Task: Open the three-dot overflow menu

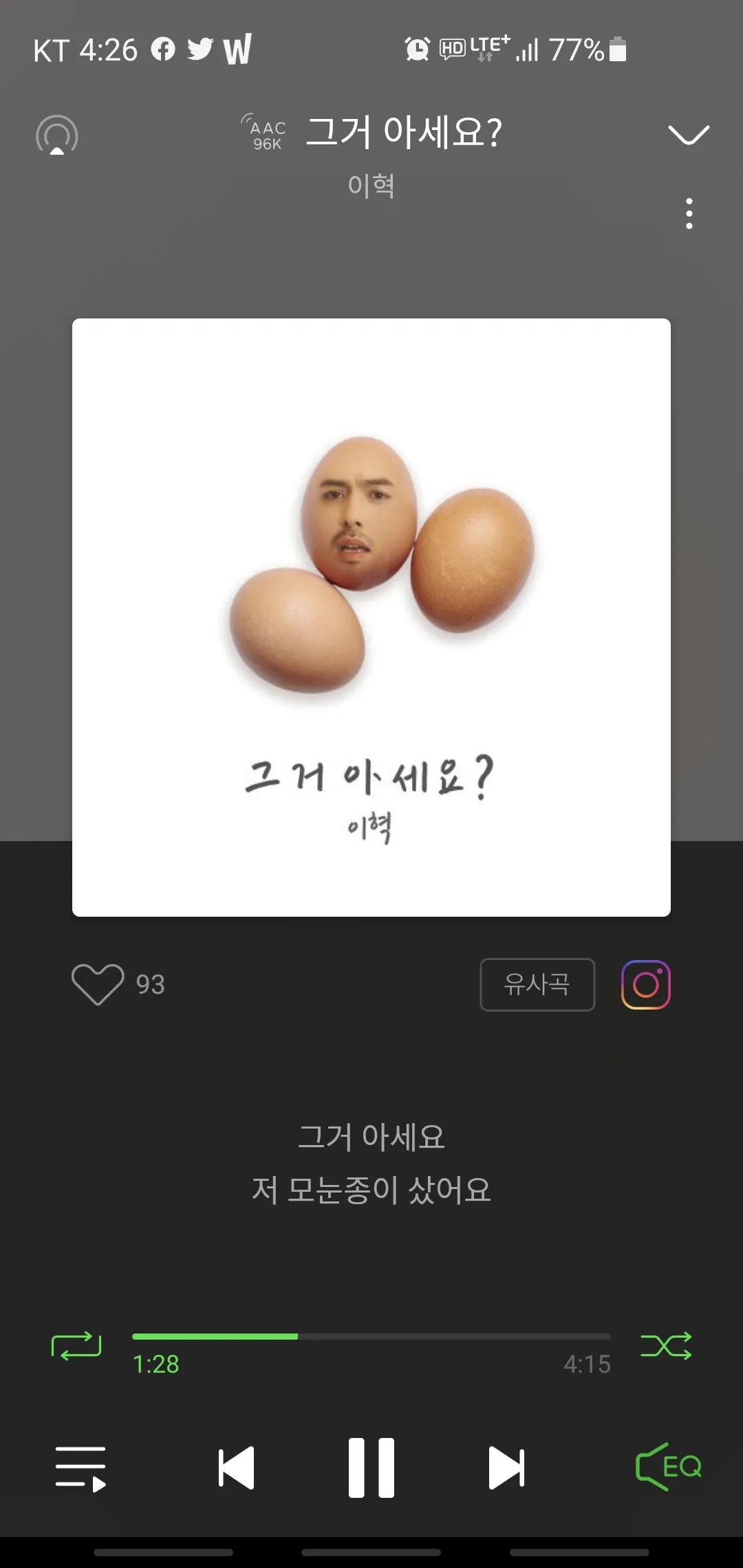Action: (x=689, y=214)
